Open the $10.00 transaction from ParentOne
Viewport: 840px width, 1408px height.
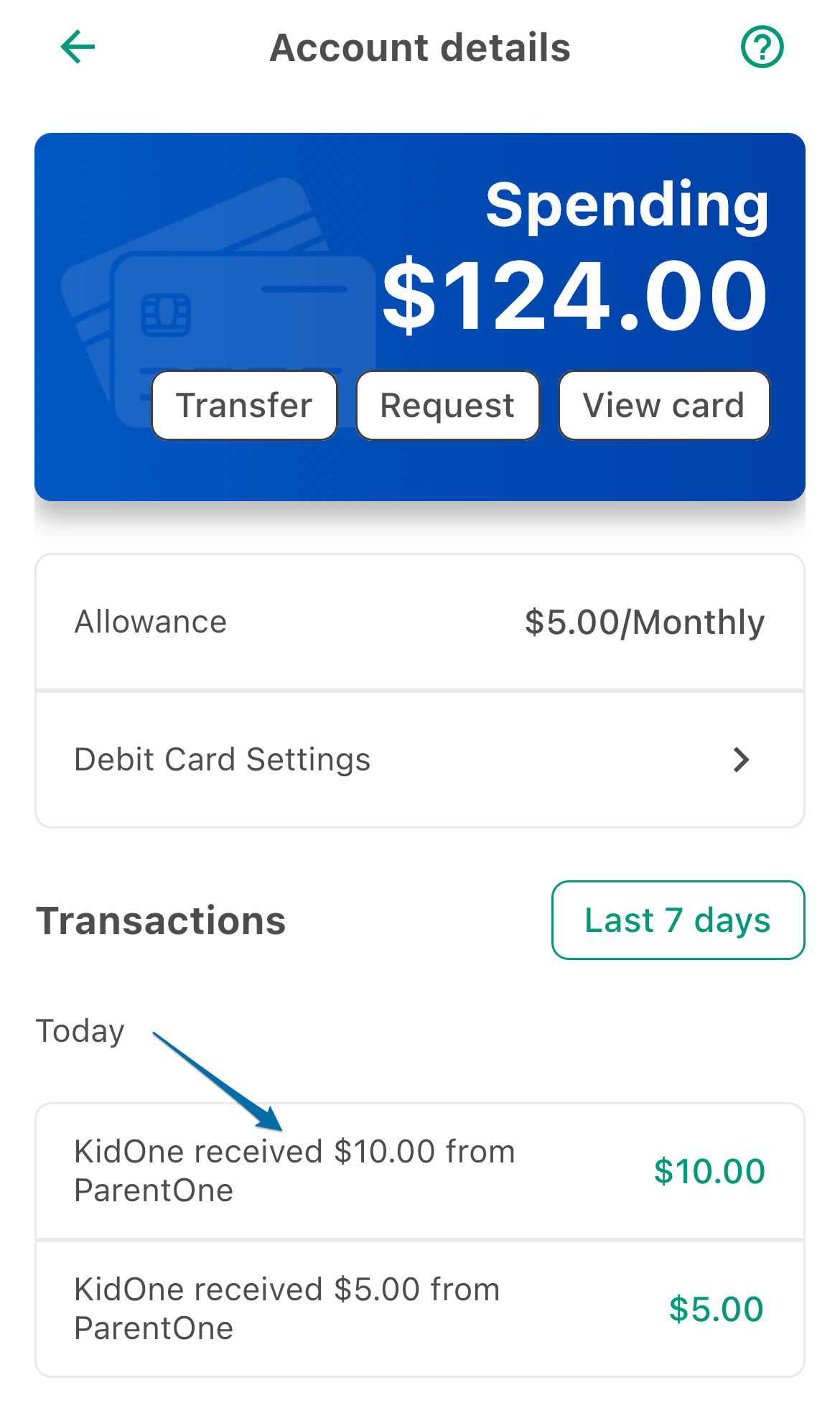420,1171
